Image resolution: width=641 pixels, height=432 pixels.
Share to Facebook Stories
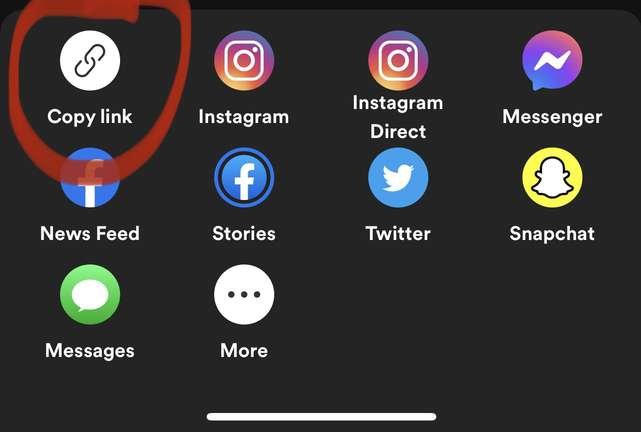[x=244, y=178]
